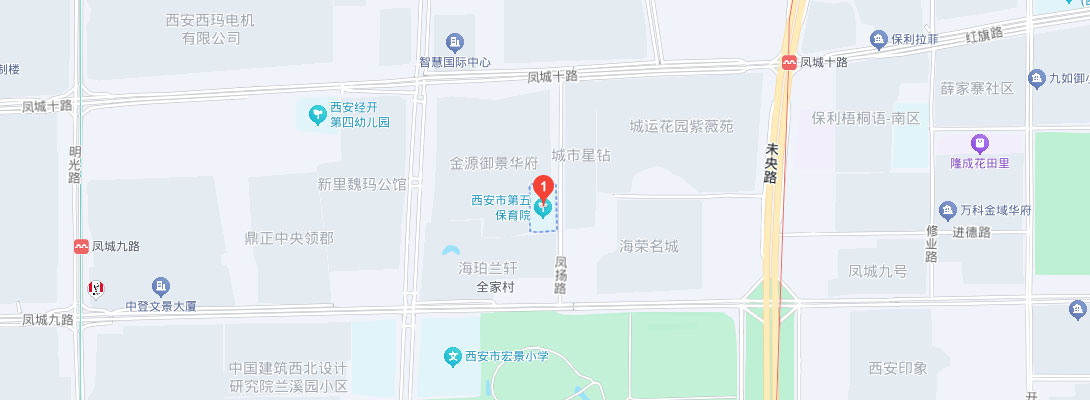Open the 凤城九路 metro station icon
The width and height of the screenshot is (1090, 400).
[80, 246]
